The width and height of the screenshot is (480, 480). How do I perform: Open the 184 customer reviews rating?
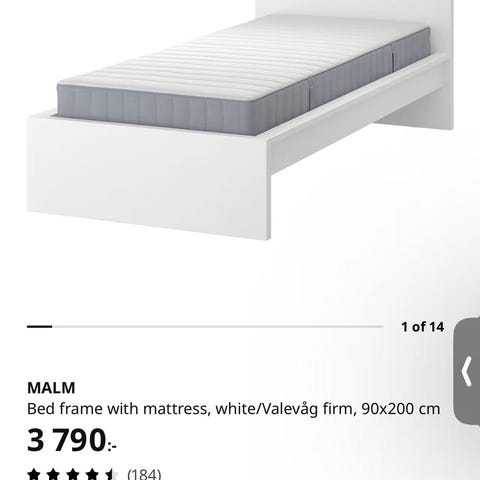point(94,474)
